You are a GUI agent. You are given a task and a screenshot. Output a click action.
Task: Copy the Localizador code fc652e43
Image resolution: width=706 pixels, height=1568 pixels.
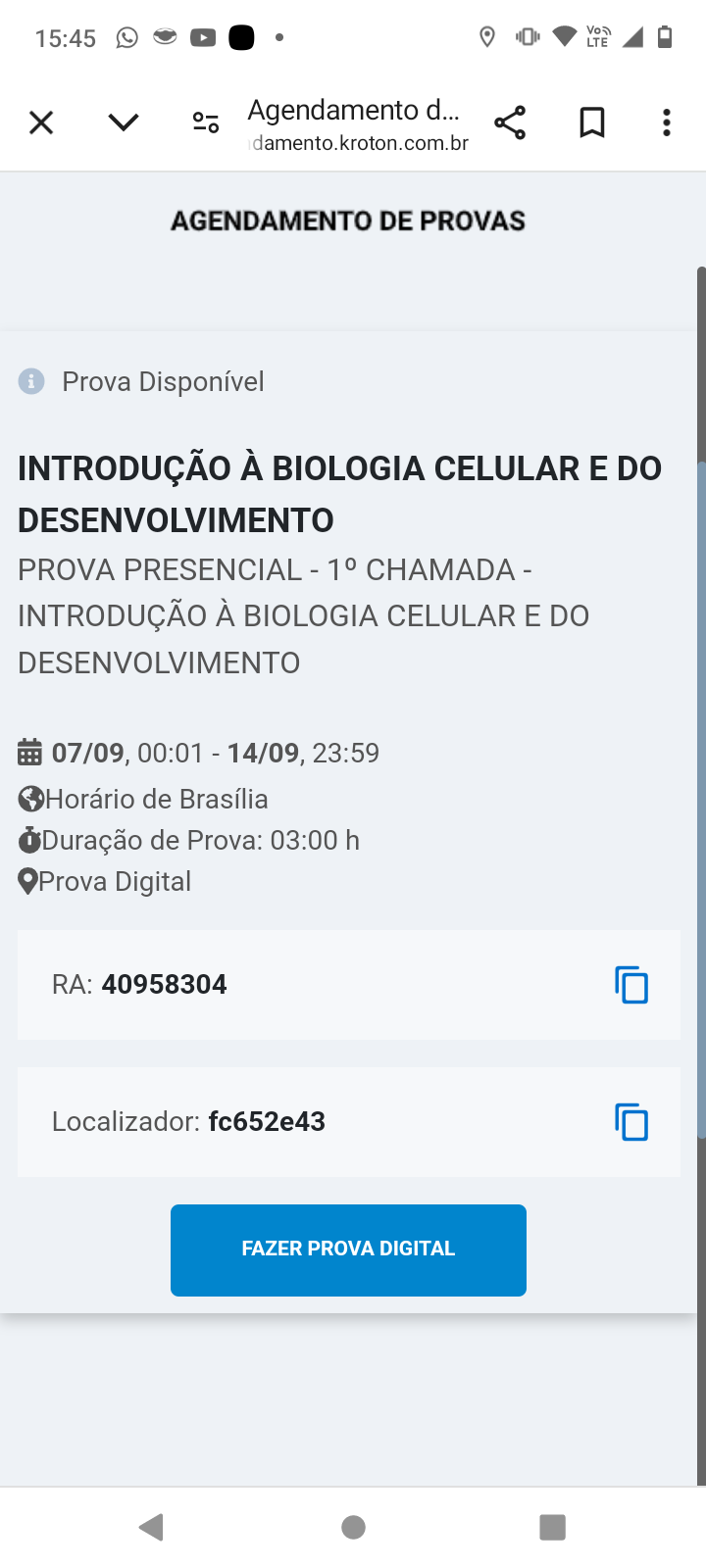coord(631,1122)
